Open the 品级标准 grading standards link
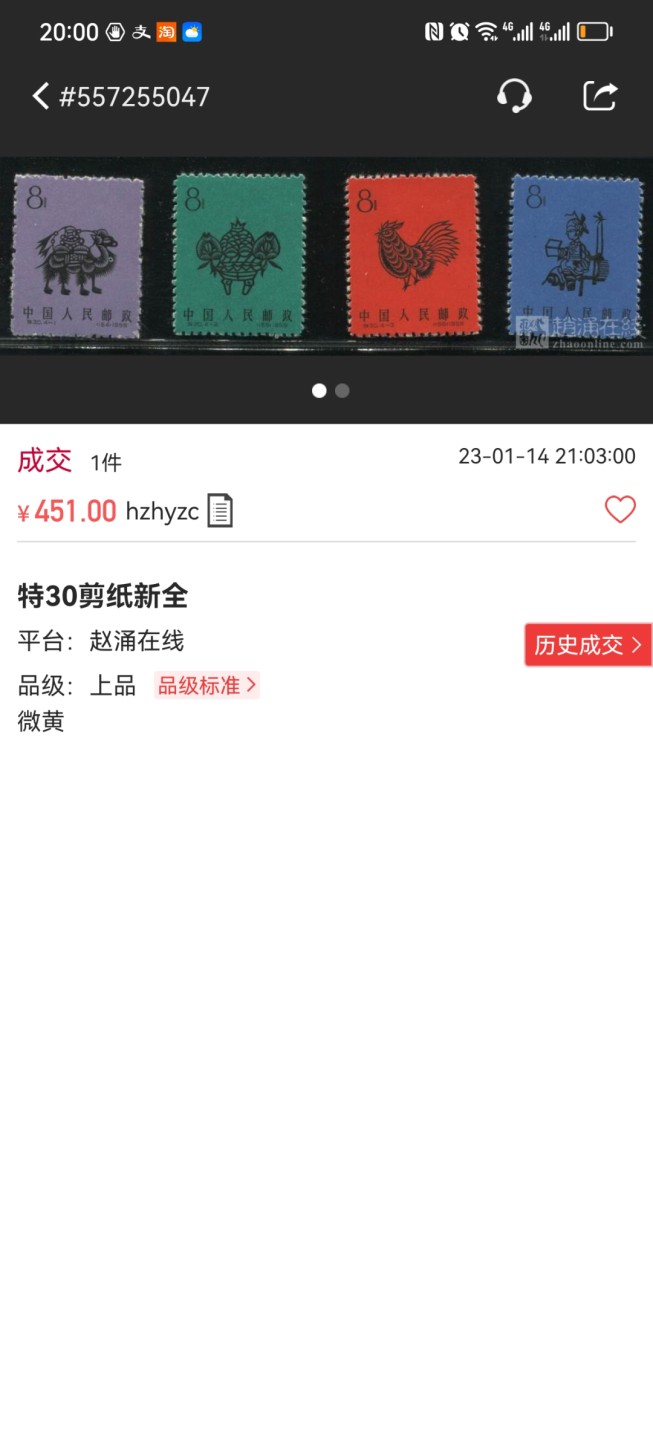The image size is (653, 1440). (207, 685)
